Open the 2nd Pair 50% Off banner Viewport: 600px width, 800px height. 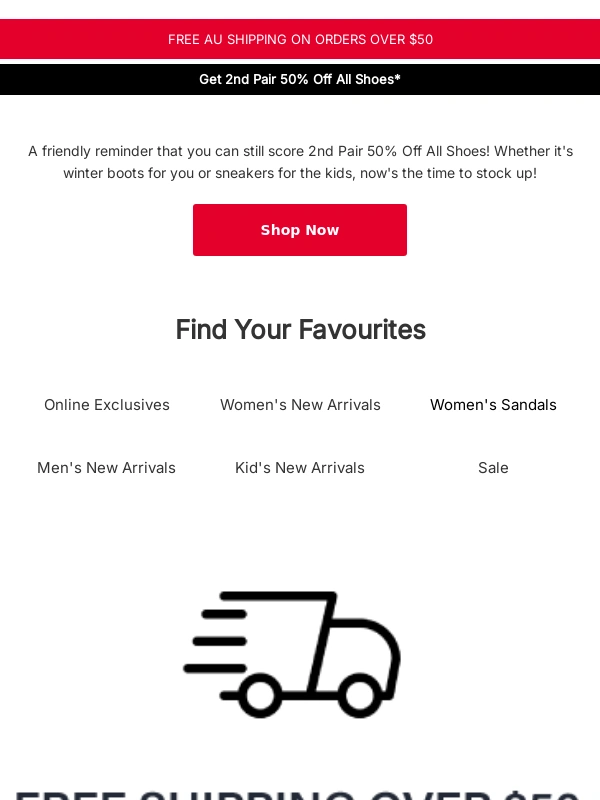[x=300, y=79]
